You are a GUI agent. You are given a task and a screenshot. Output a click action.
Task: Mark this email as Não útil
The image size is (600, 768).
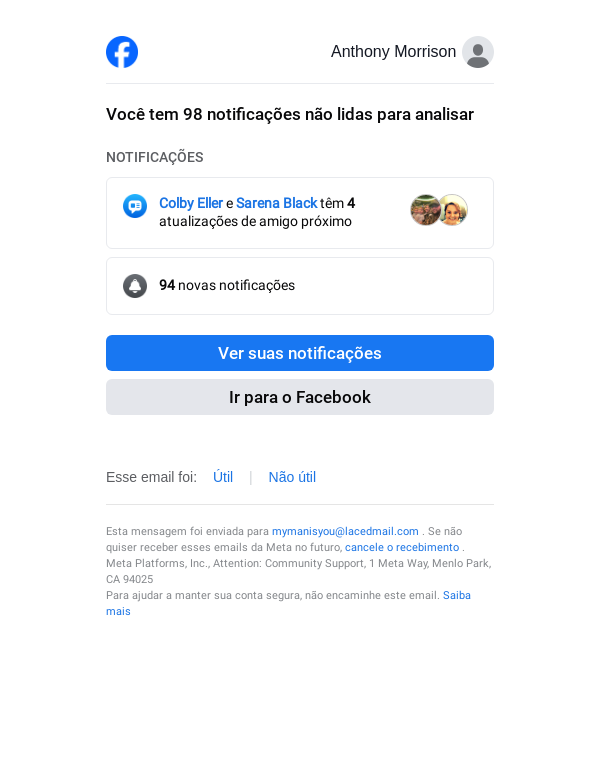pyautogui.click(x=292, y=477)
